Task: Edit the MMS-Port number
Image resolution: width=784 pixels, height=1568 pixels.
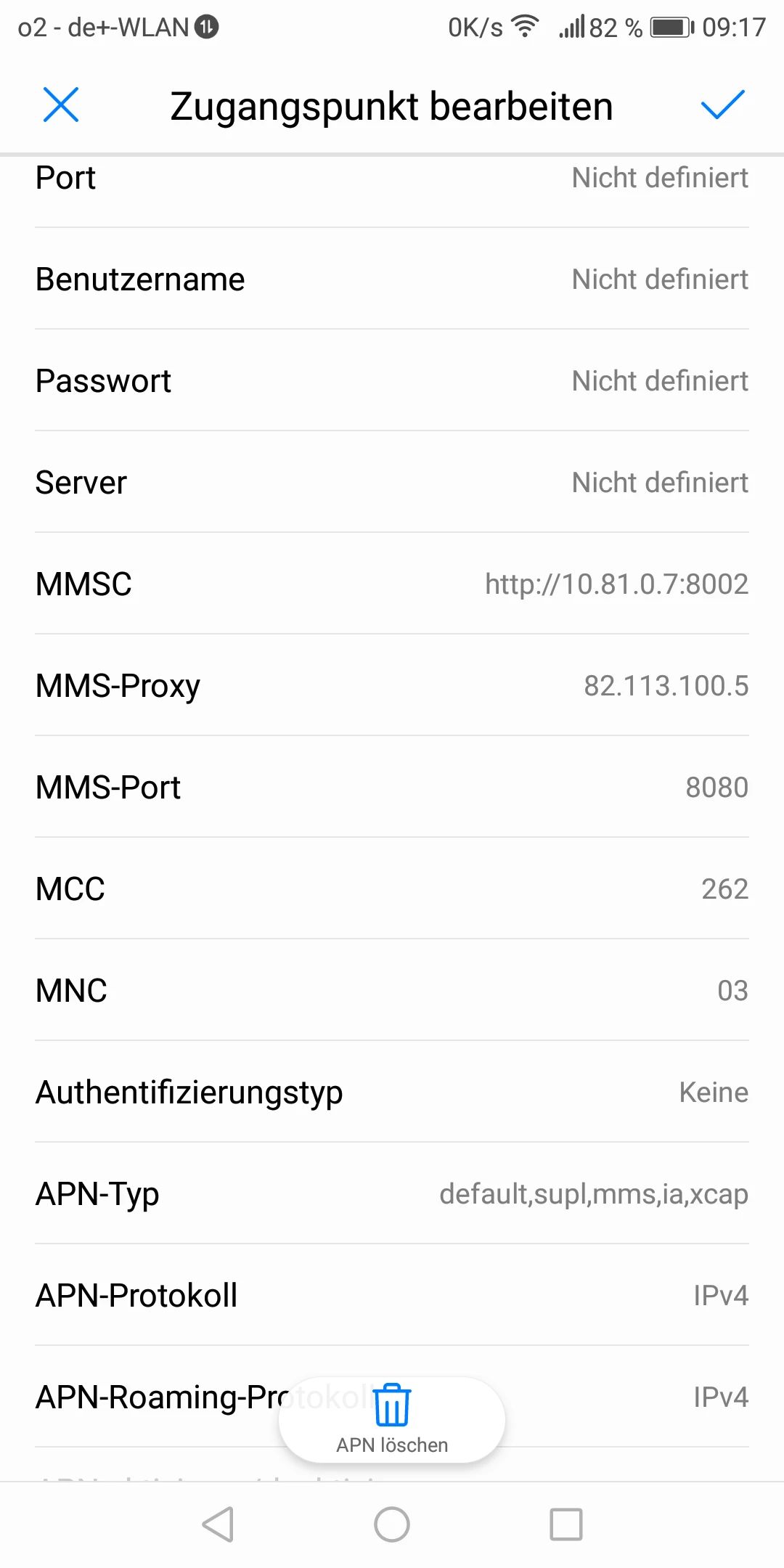Action: point(392,788)
